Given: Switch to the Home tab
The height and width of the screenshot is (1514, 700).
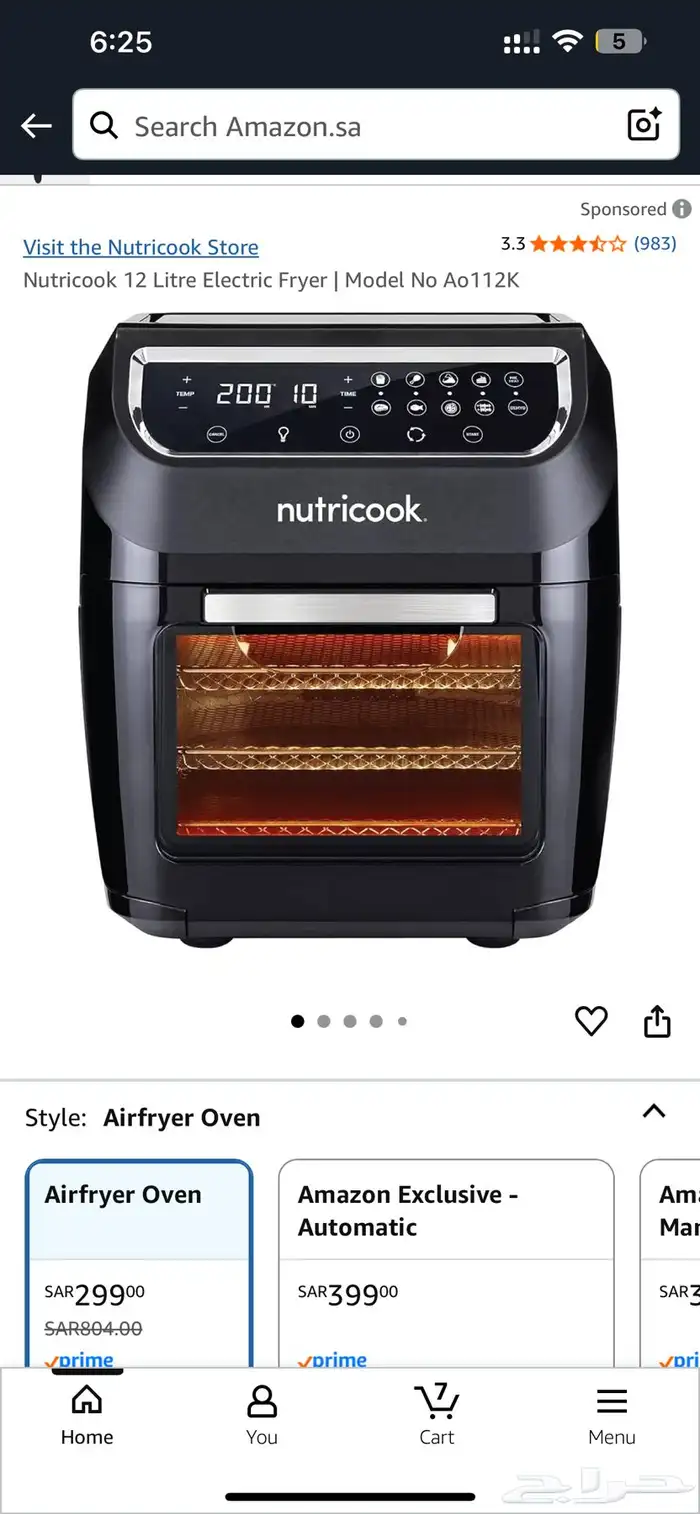Looking at the screenshot, I should click(87, 1415).
